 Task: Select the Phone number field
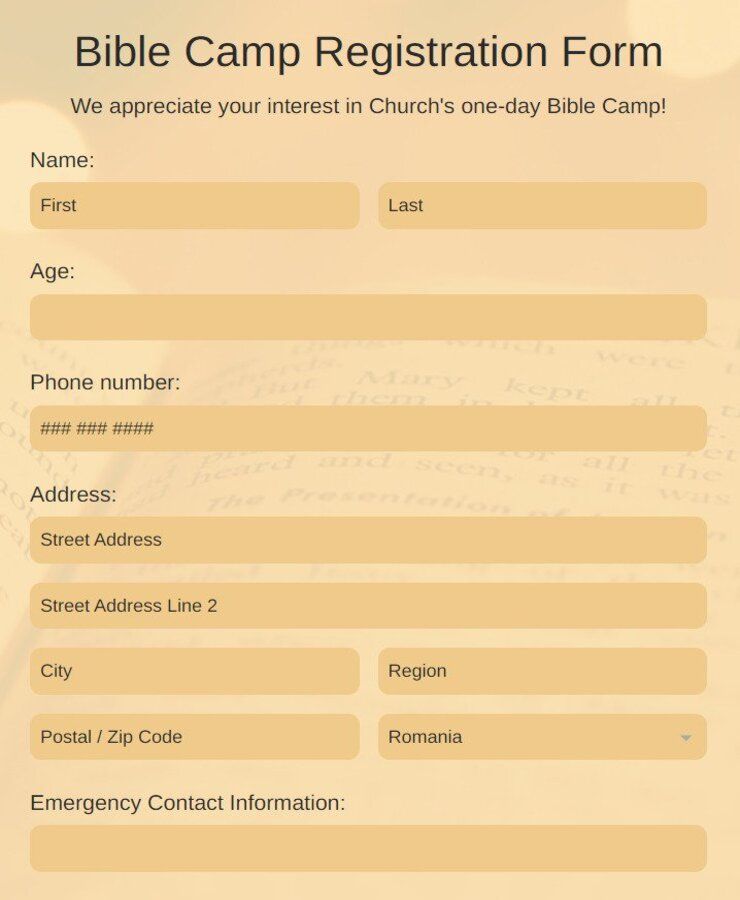368,428
